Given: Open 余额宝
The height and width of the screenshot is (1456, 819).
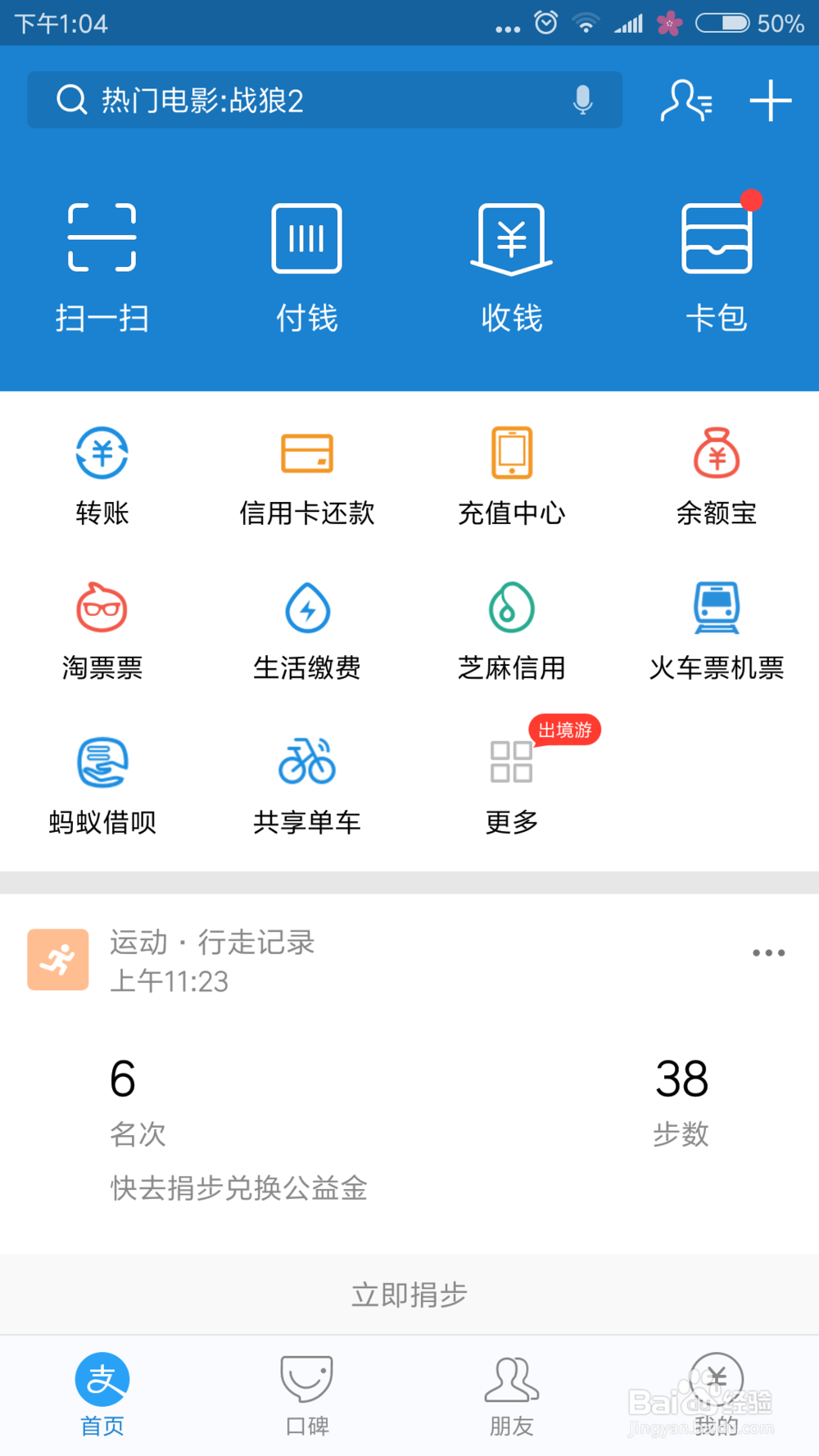Looking at the screenshot, I should pyautogui.click(x=717, y=476).
